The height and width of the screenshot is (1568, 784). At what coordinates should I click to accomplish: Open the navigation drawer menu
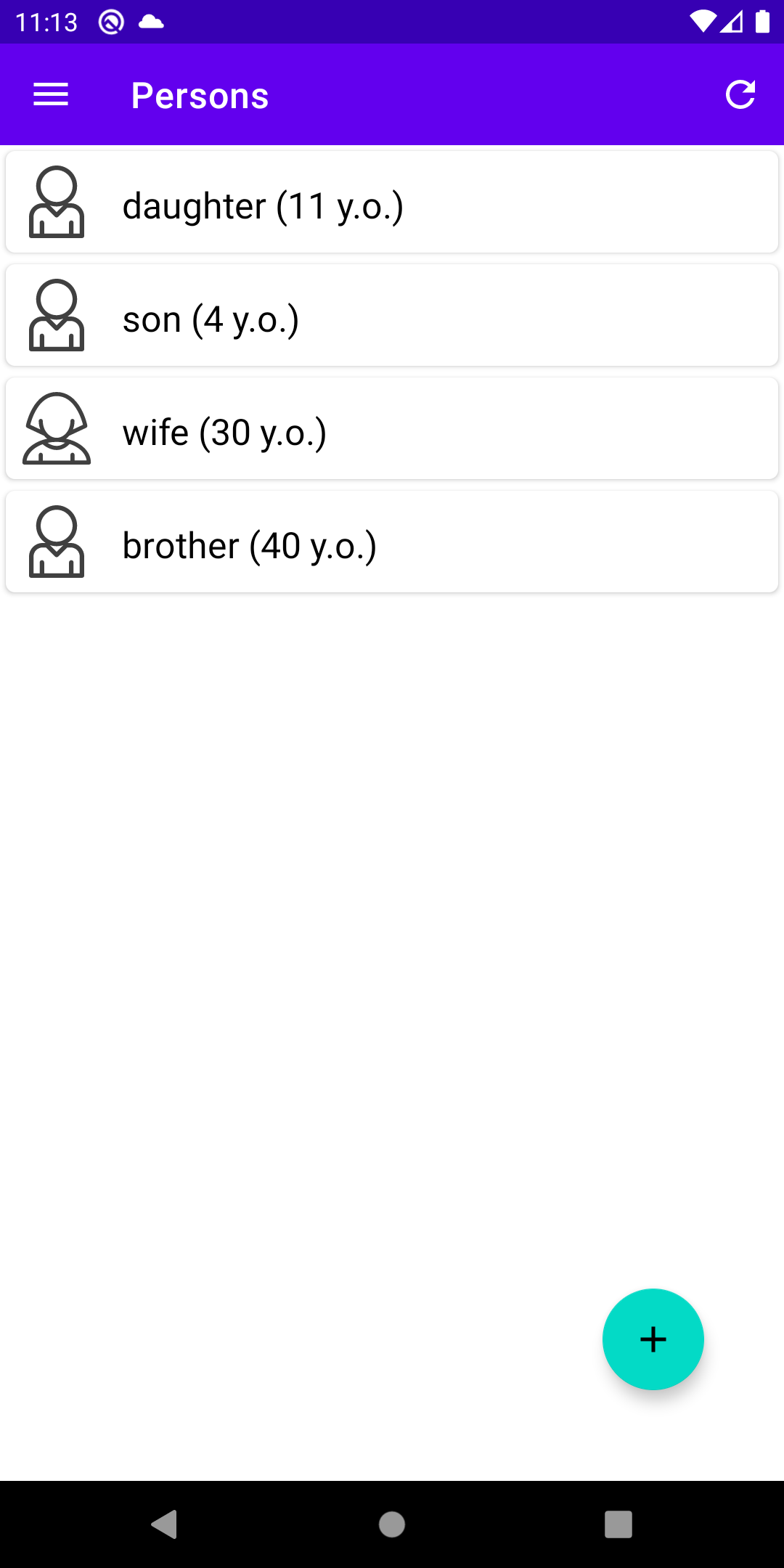51,95
